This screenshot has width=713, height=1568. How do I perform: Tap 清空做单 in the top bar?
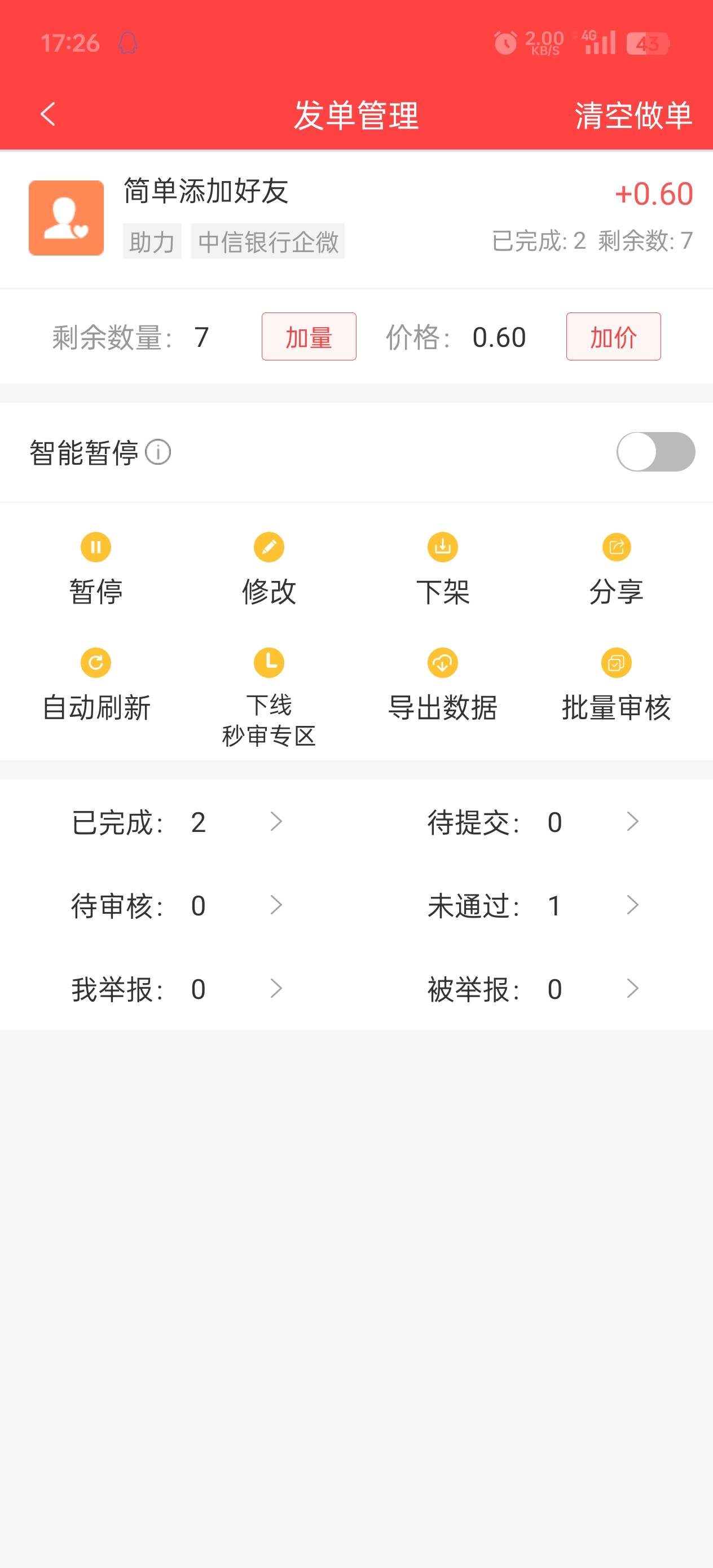tap(633, 115)
